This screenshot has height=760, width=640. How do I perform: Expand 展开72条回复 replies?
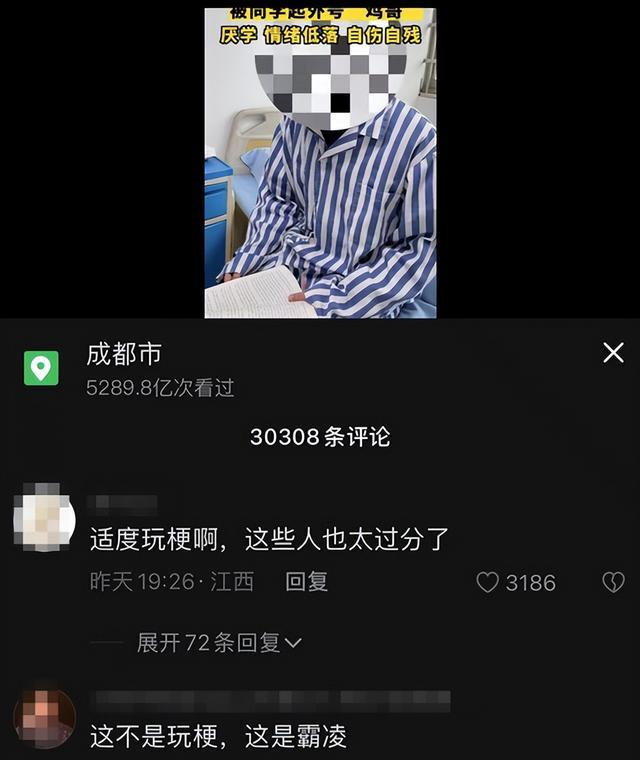(x=219, y=643)
